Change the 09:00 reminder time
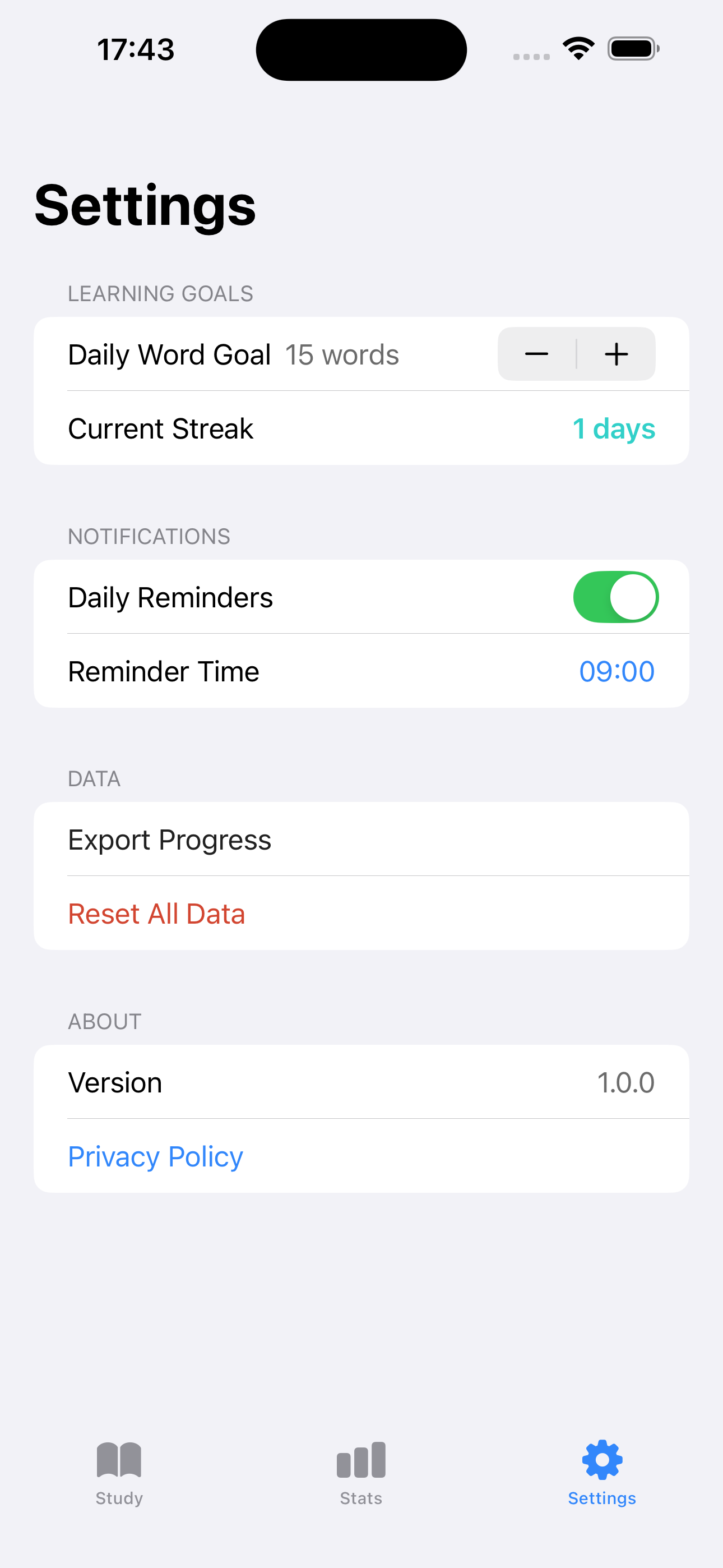This screenshot has width=723, height=1568. click(616, 671)
